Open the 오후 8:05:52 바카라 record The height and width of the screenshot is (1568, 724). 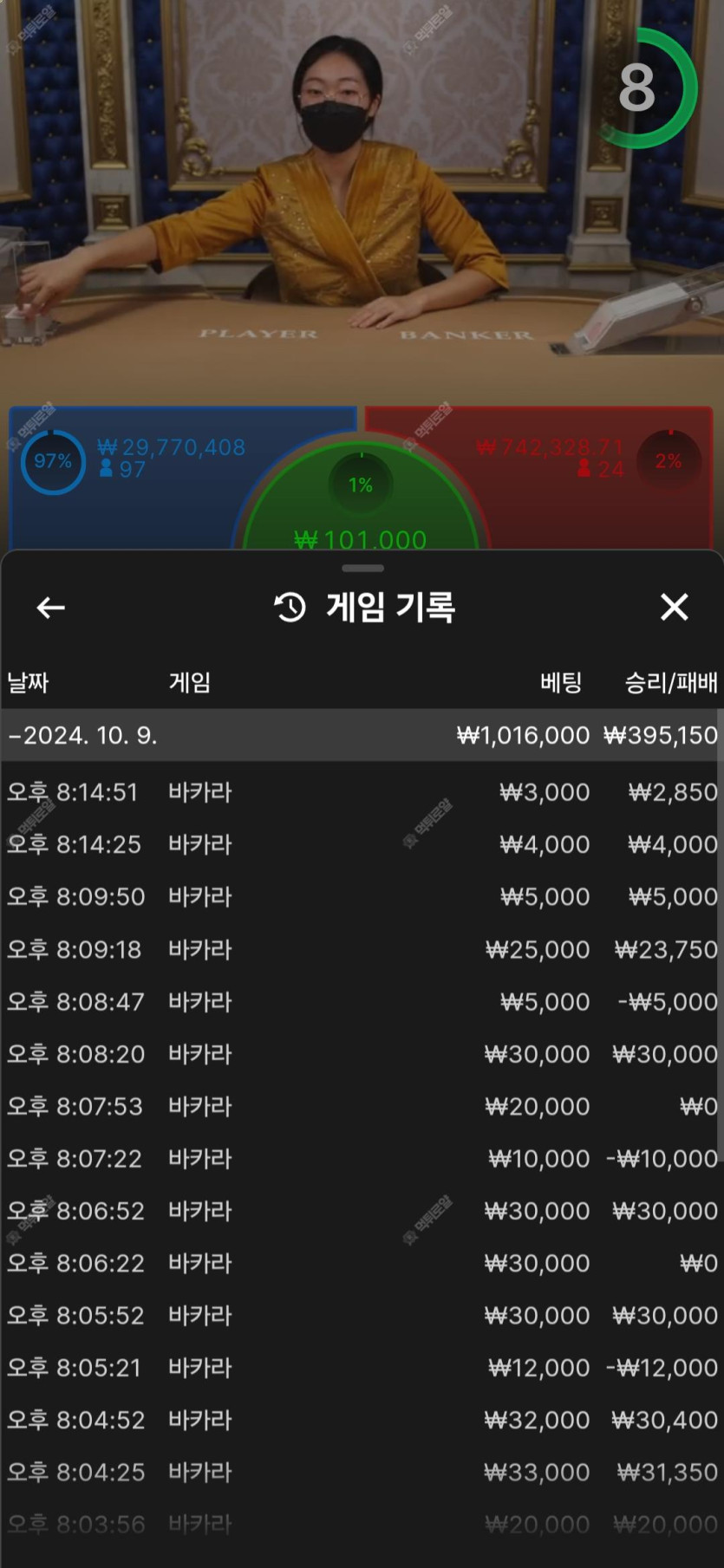coord(362,1315)
